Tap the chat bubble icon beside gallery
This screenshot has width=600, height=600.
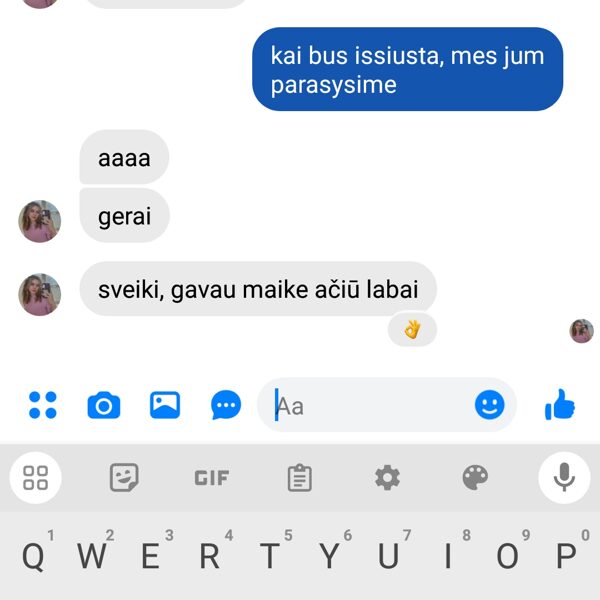(x=226, y=405)
